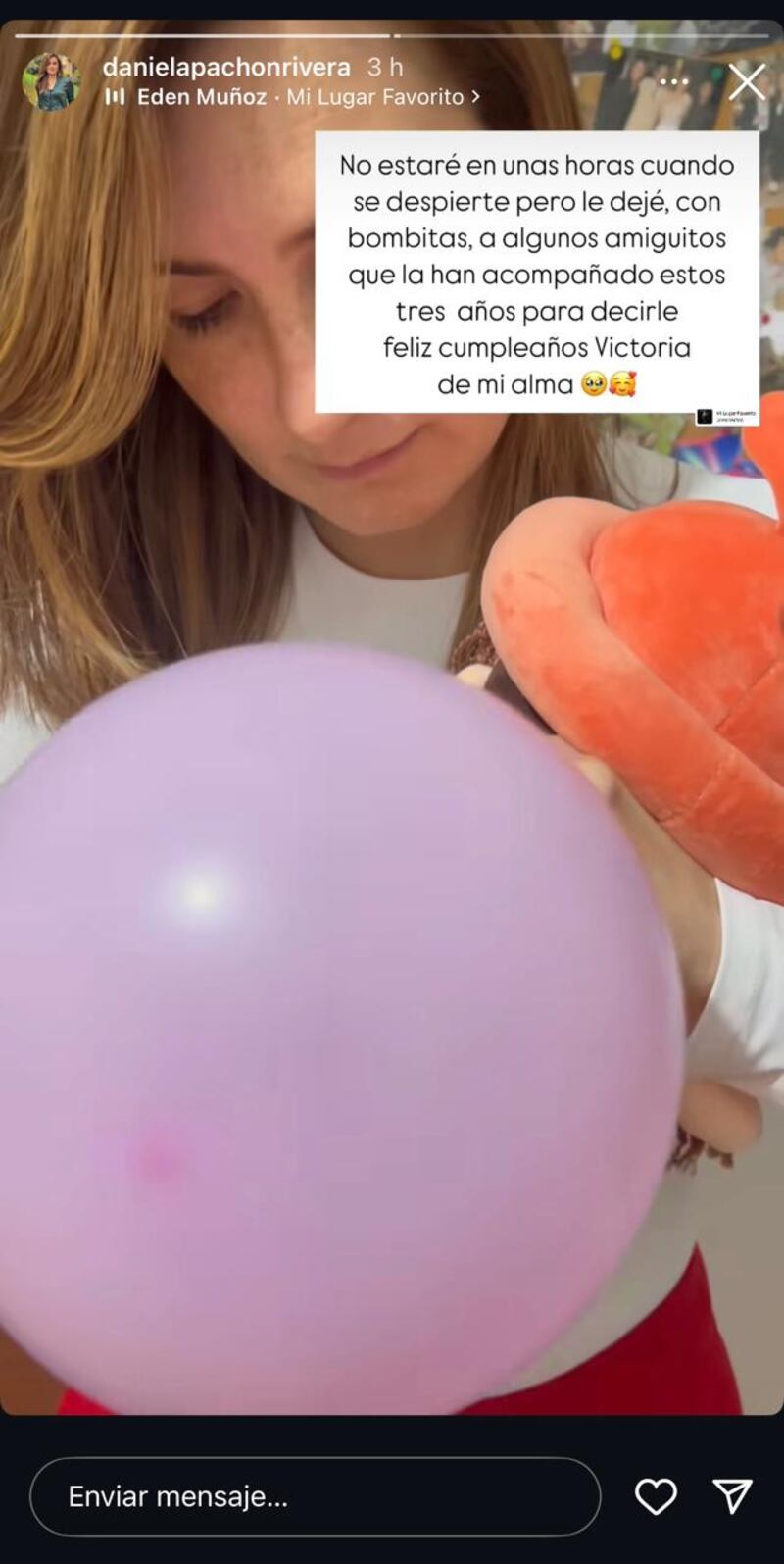Open the three-dot story options
This screenshot has width=784, height=1564.
674,82
